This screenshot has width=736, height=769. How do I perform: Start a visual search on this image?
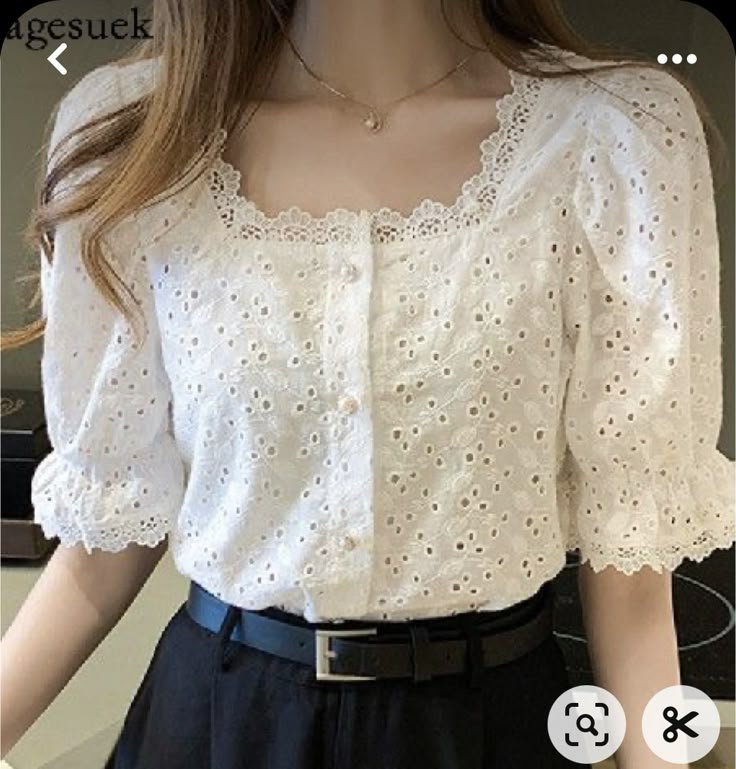pyautogui.click(x=587, y=724)
